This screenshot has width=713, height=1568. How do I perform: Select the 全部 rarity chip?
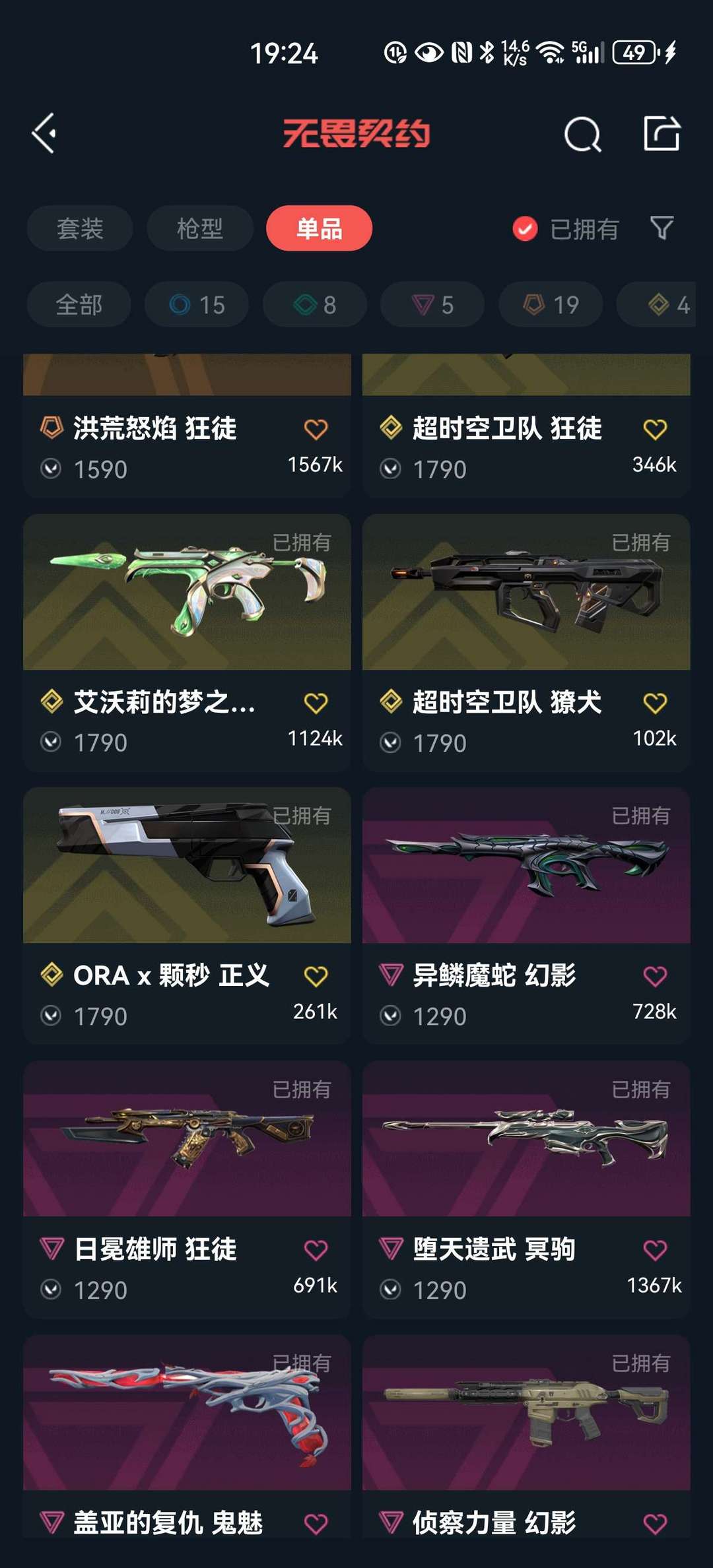pyautogui.click(x=79, y=304)
